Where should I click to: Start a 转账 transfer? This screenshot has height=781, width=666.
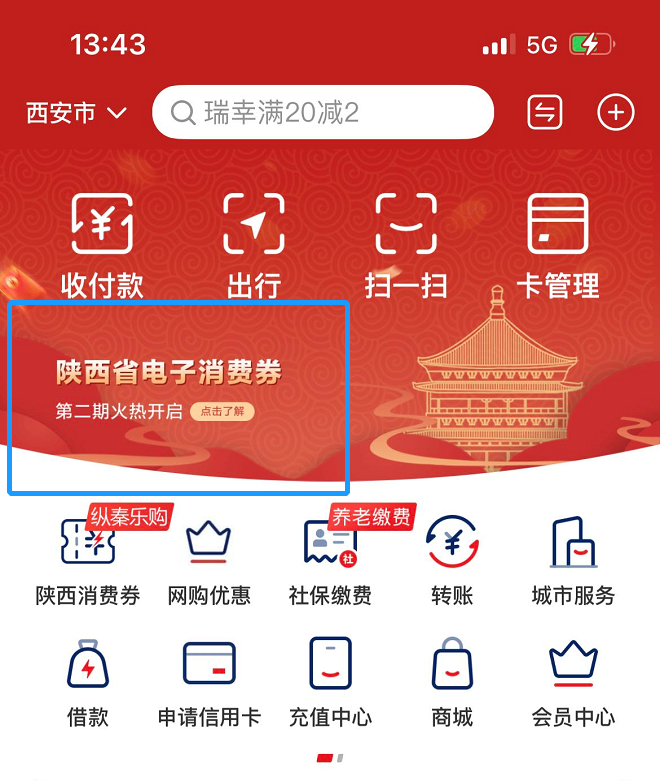[x=452, y=562]
